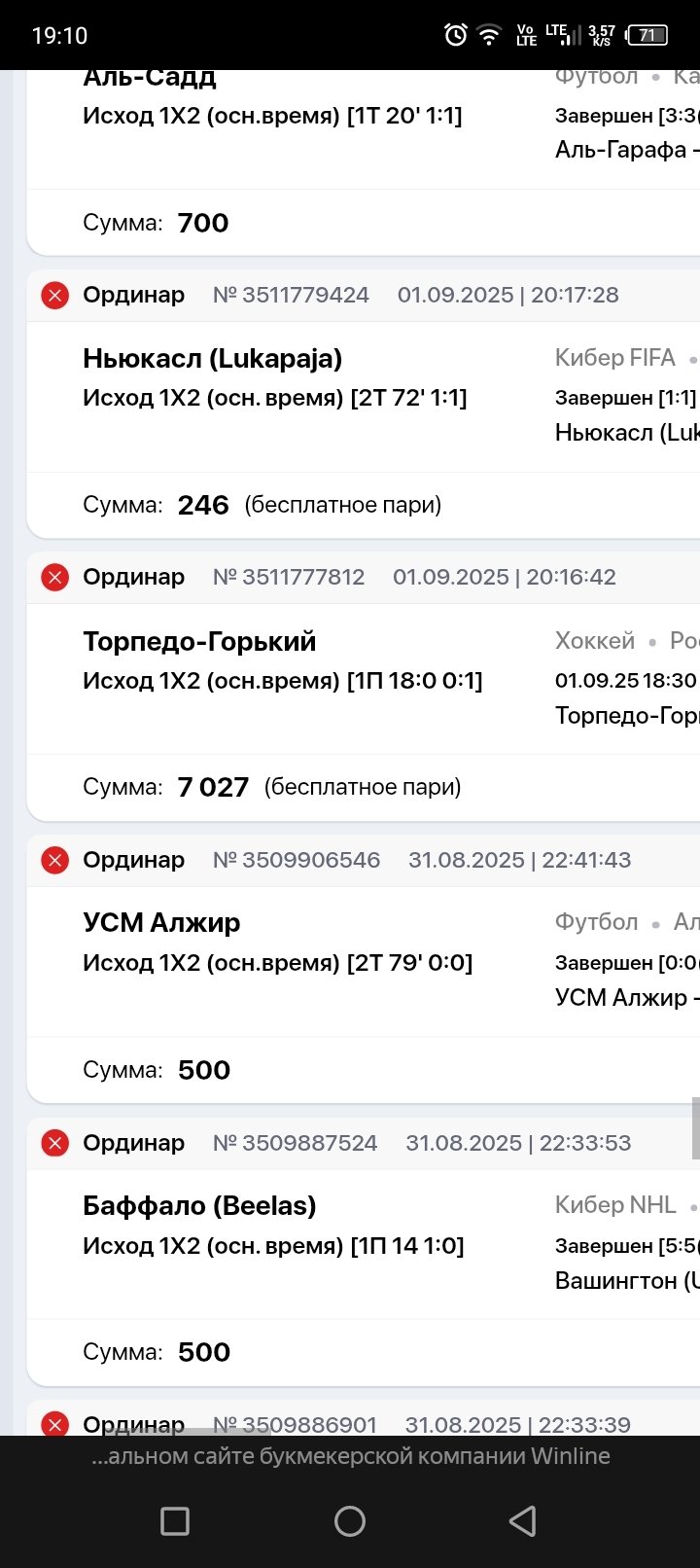Return to the home screen
Viewport: 700px width, 1568px height.
pos(350,1520)
